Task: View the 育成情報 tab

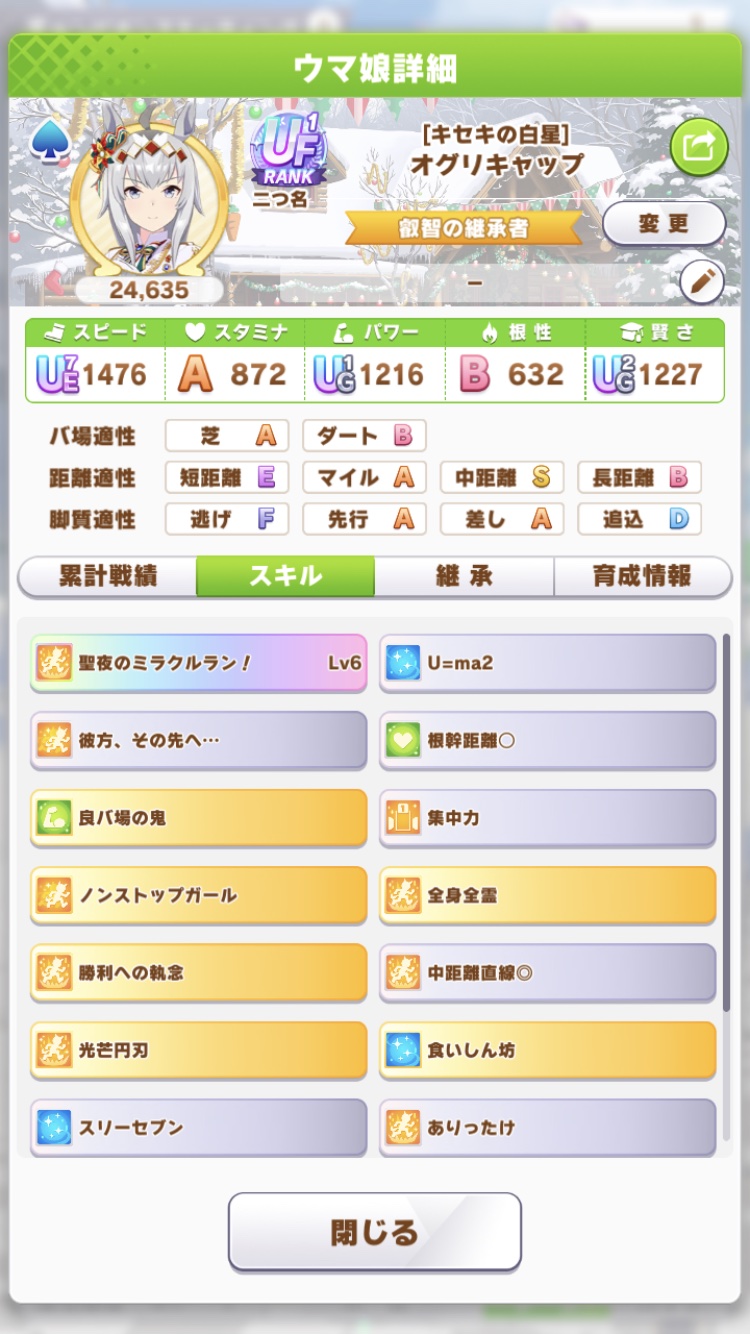Action: 642,576
